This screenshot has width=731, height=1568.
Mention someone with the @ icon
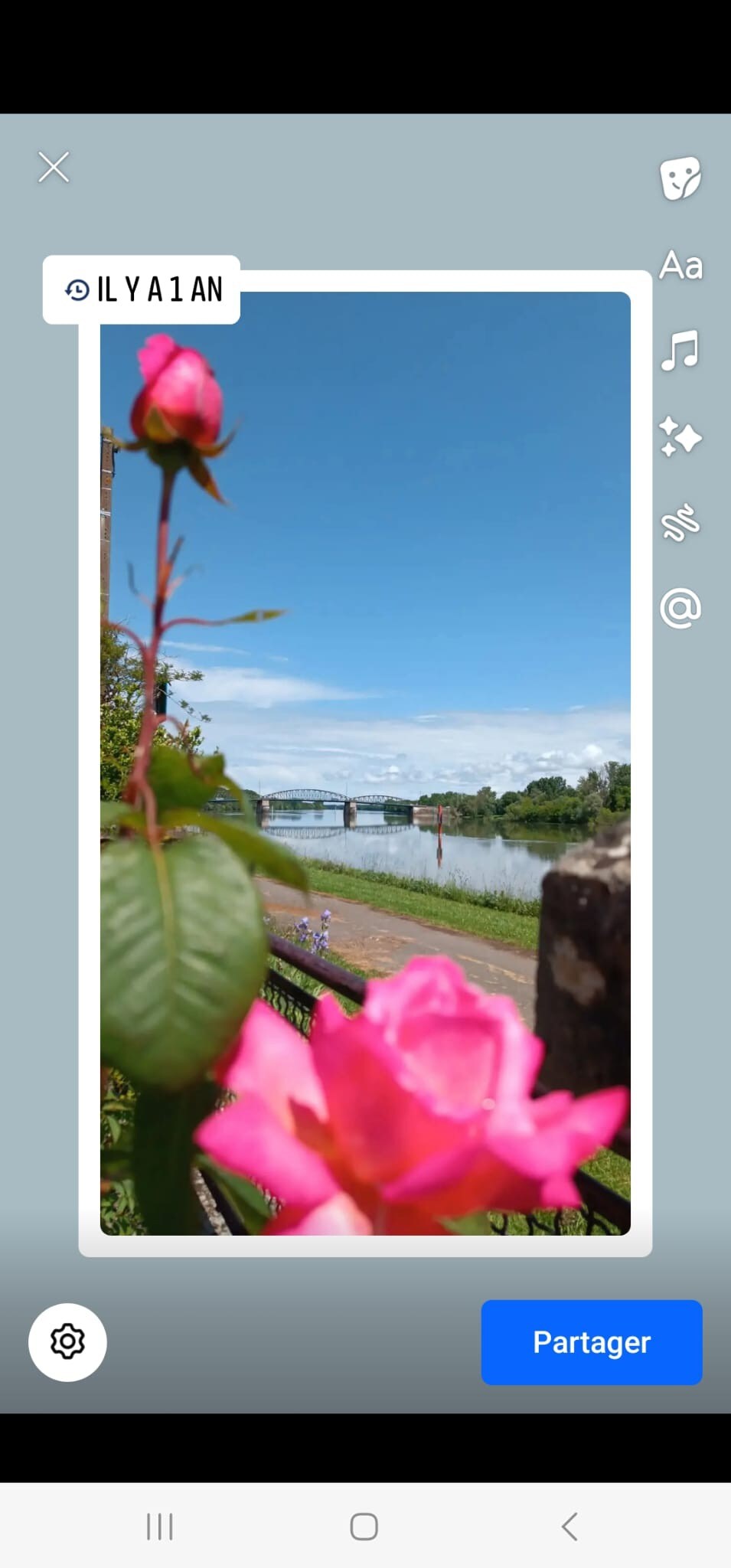click(680, 609)
